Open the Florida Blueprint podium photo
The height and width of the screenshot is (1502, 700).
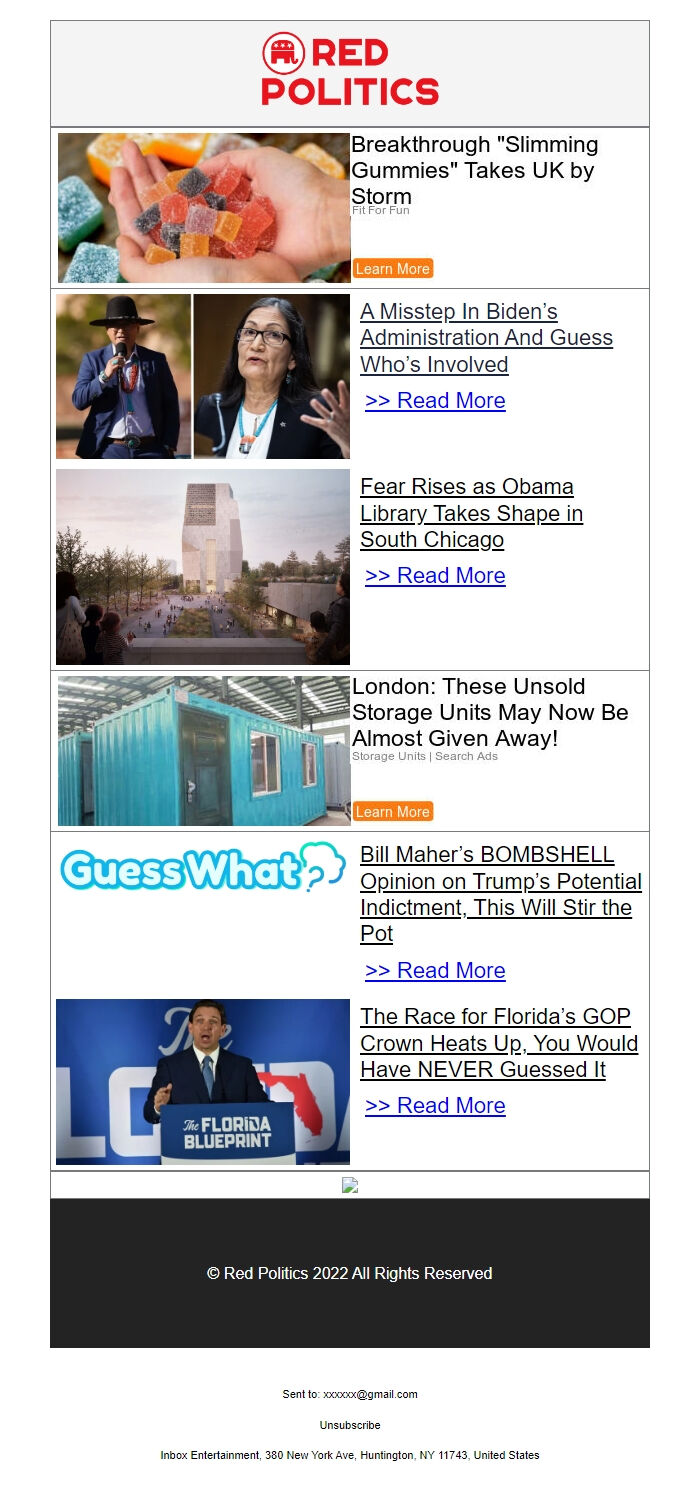point(203,1082)
